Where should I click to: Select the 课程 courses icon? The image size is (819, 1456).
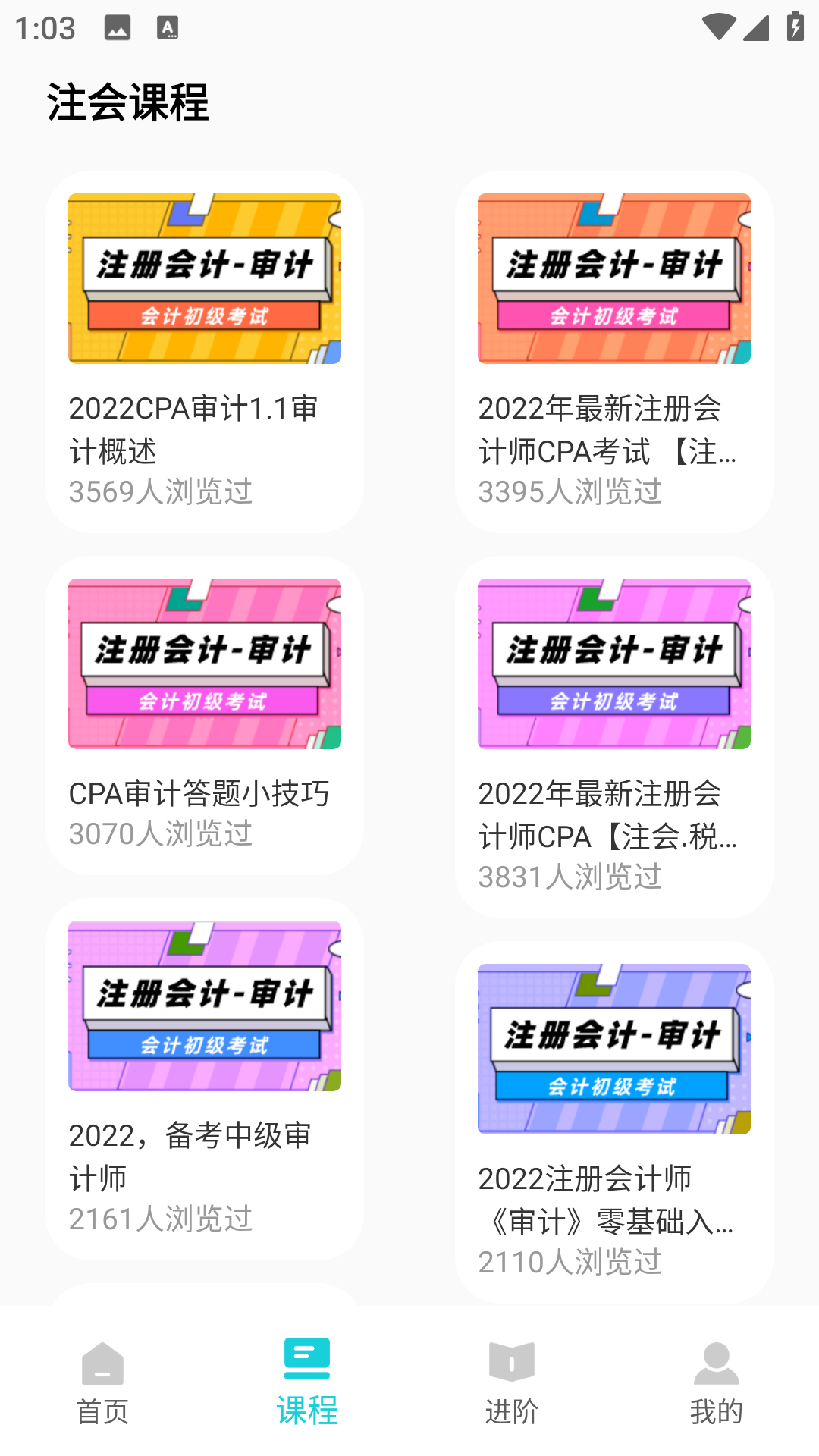click(x=306, y=1361)
